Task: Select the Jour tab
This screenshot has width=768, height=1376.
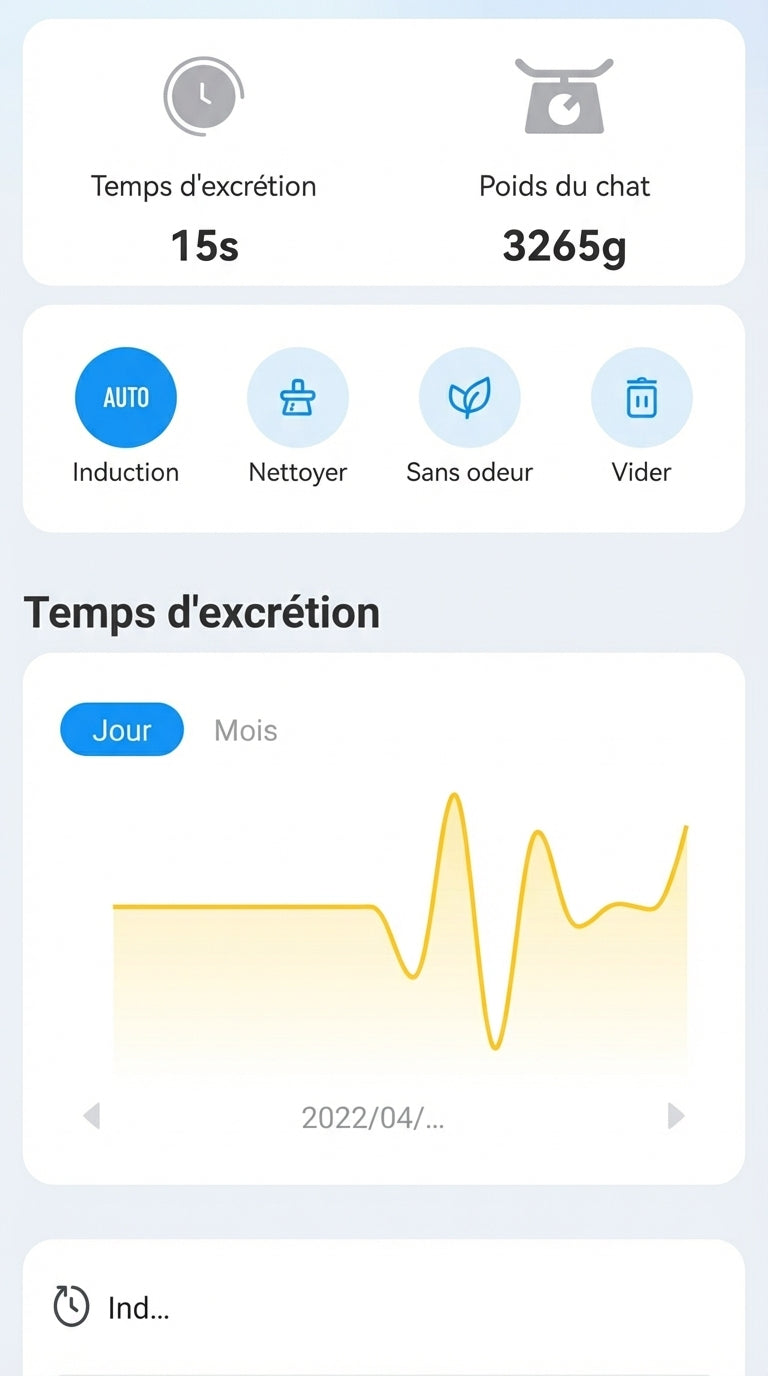Action: click(x=121, y=729)
